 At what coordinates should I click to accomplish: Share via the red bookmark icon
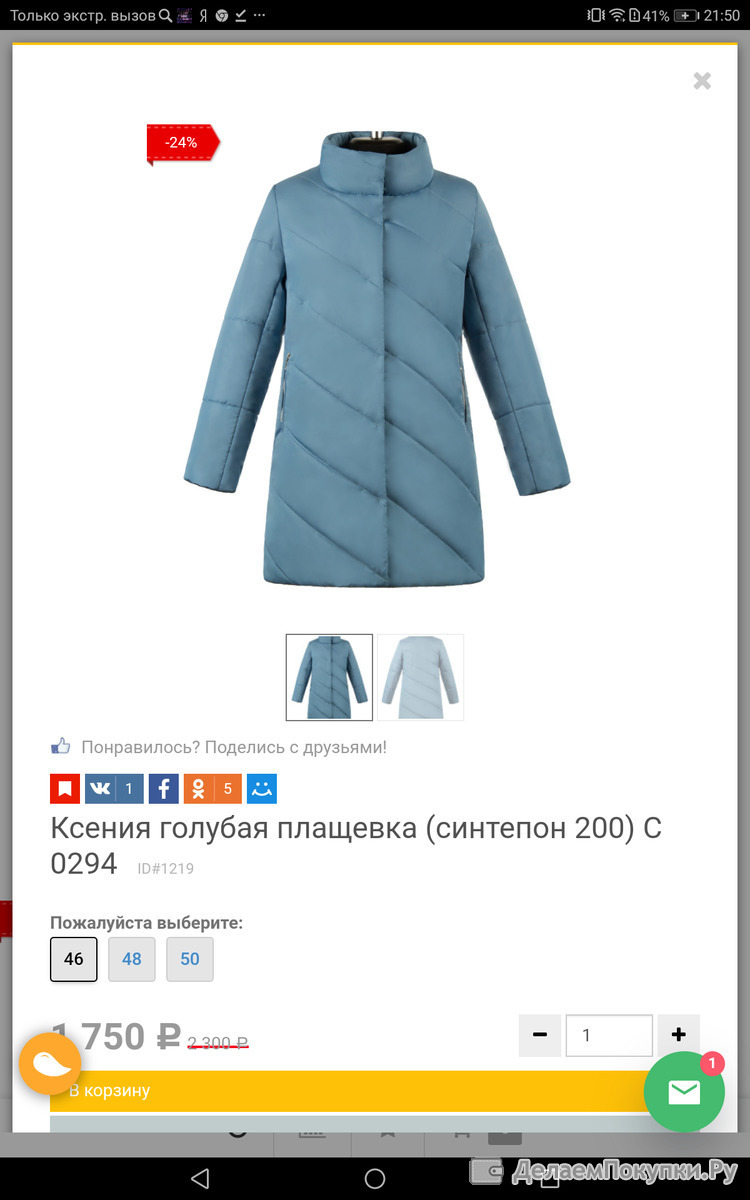click(65, 788)
